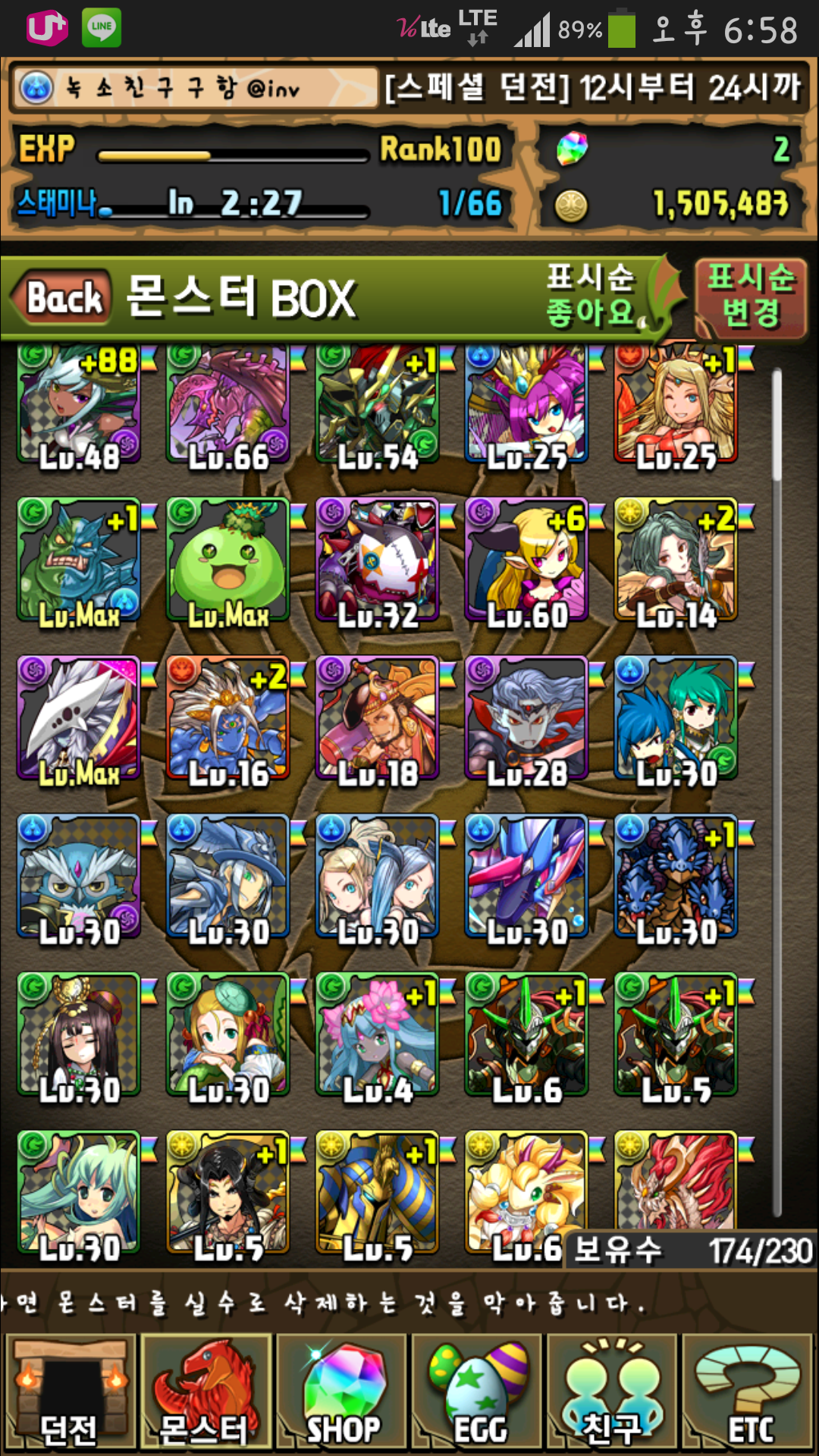
Task: Open the Lv.16 blue ogre monster
Action: pyautogui.click(x=227, y=719)
